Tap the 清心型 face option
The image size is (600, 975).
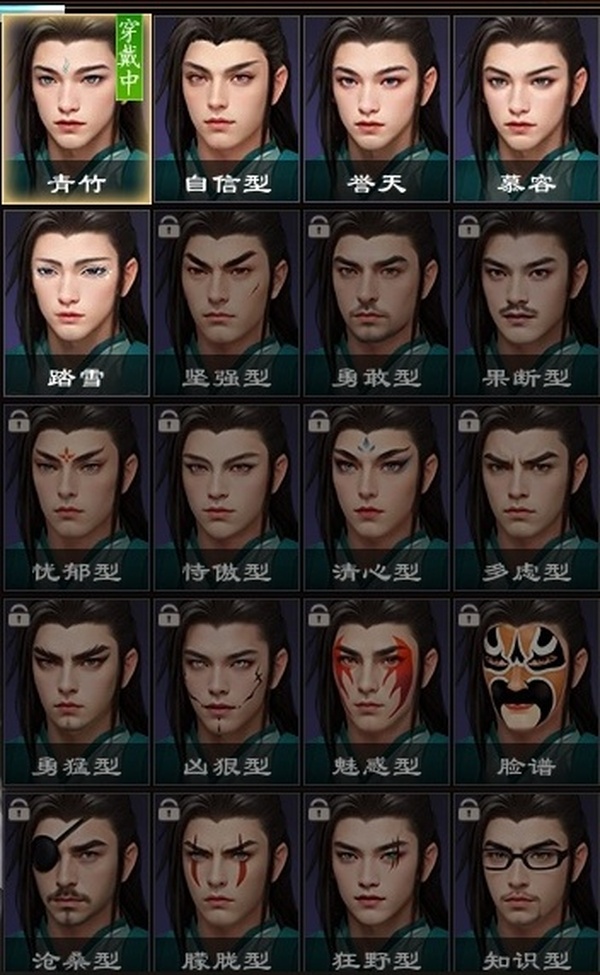376,495
